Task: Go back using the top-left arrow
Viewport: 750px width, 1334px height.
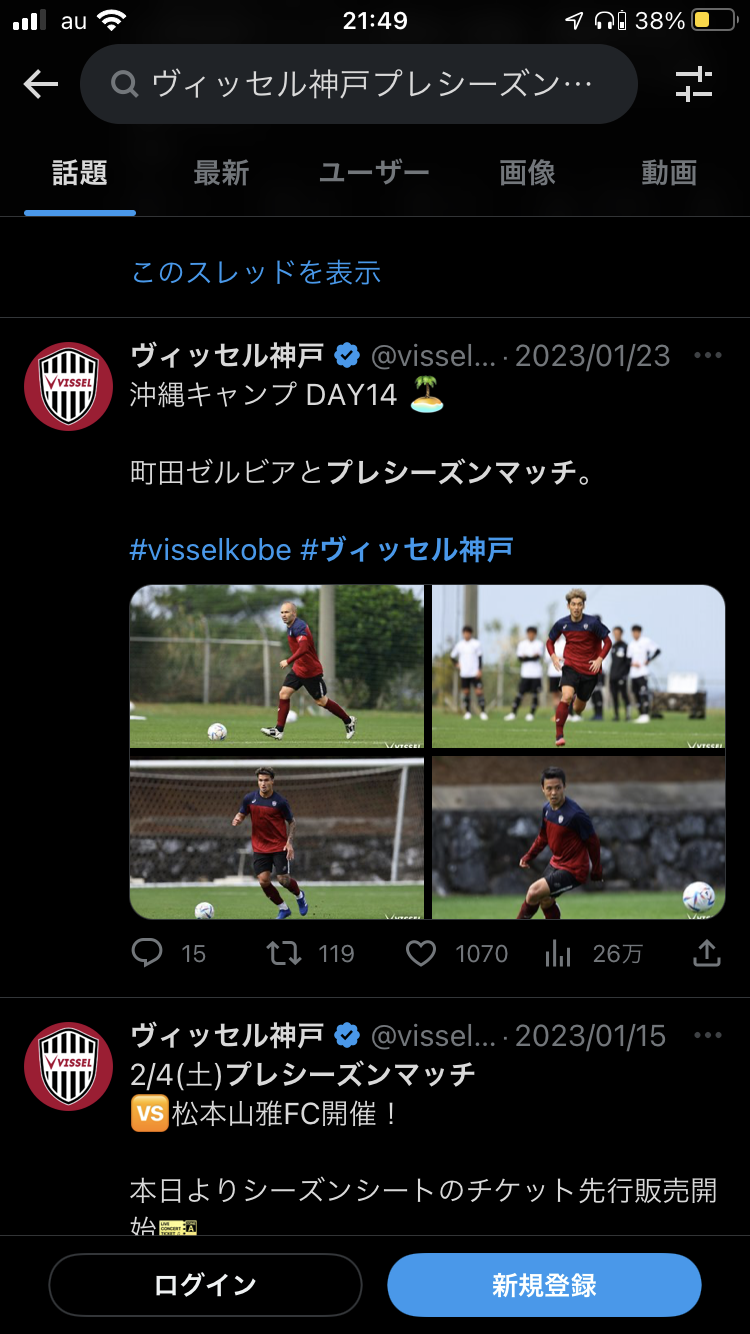Action: coord(41,85)
